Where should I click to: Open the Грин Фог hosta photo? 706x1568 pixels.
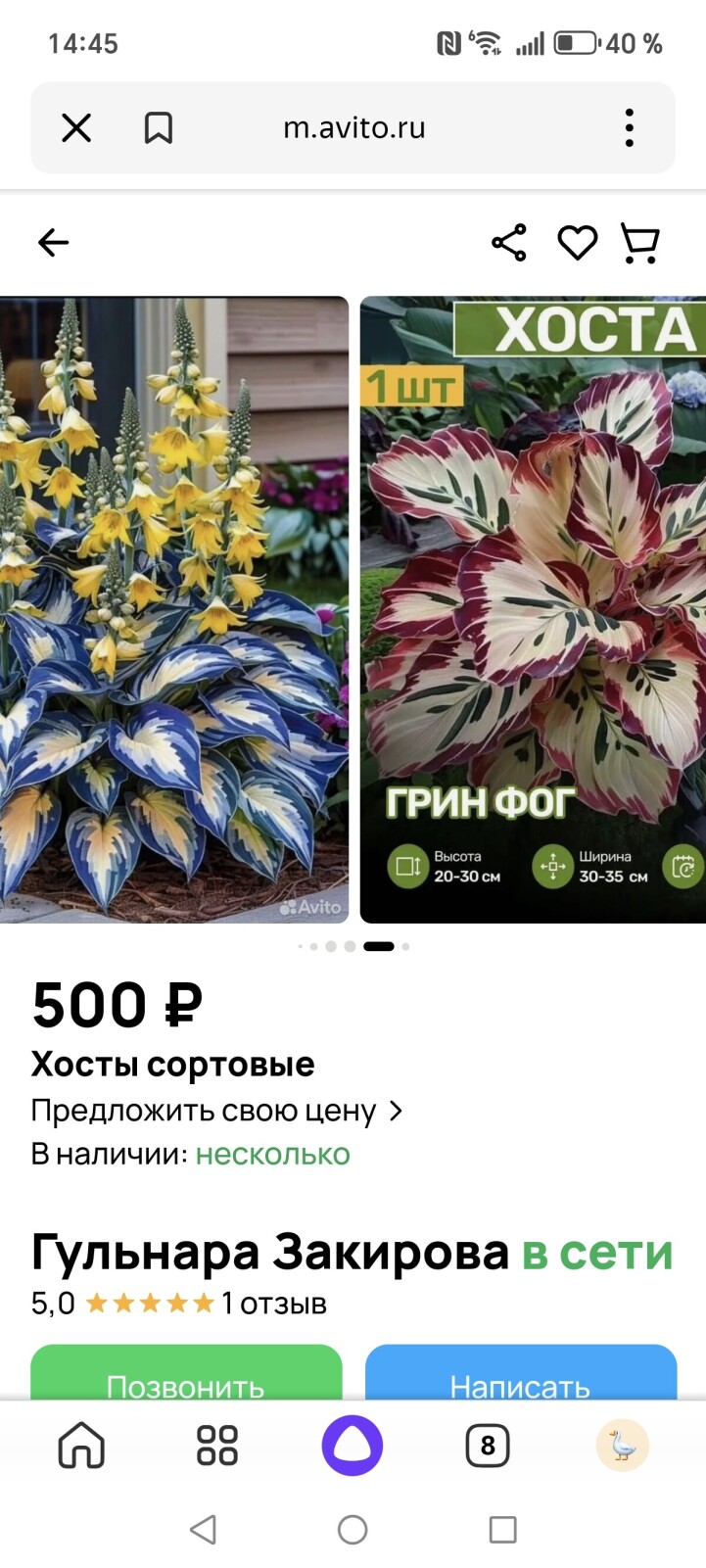tap(533, 609)
